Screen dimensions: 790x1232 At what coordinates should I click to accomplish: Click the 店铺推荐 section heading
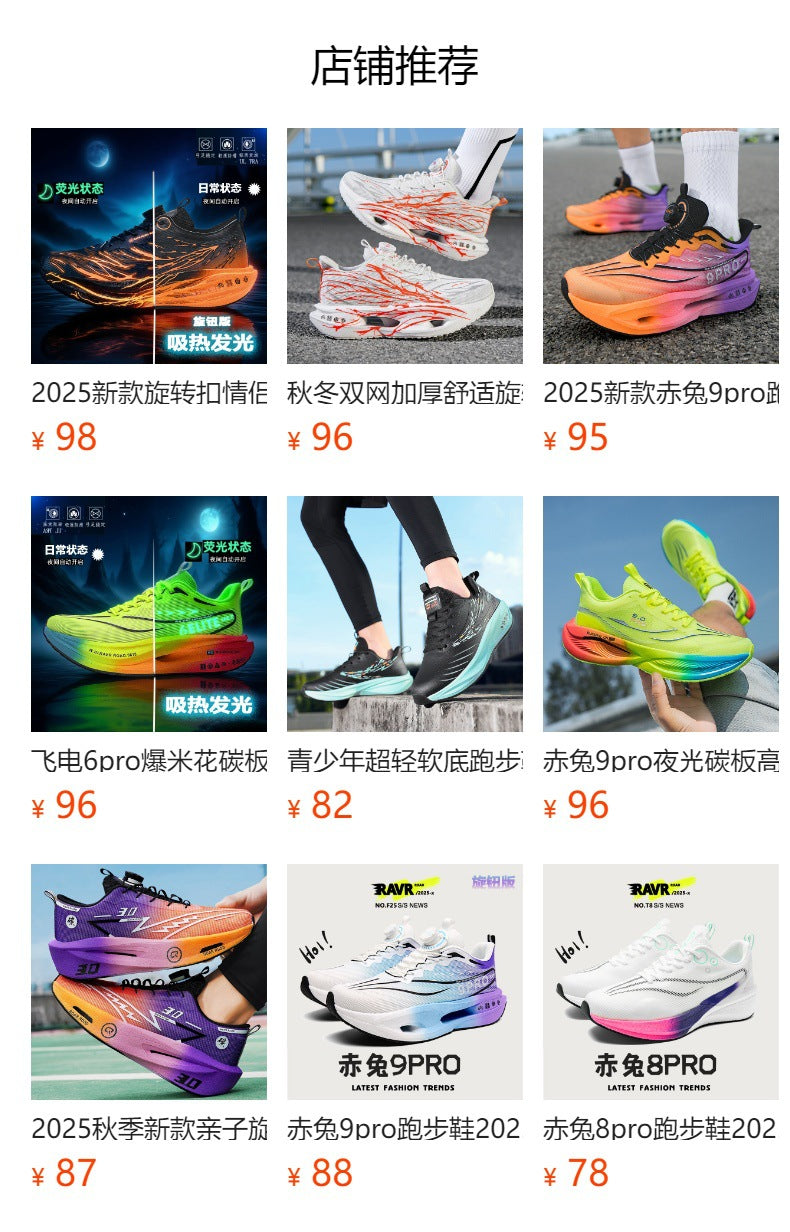coord(395,63)
